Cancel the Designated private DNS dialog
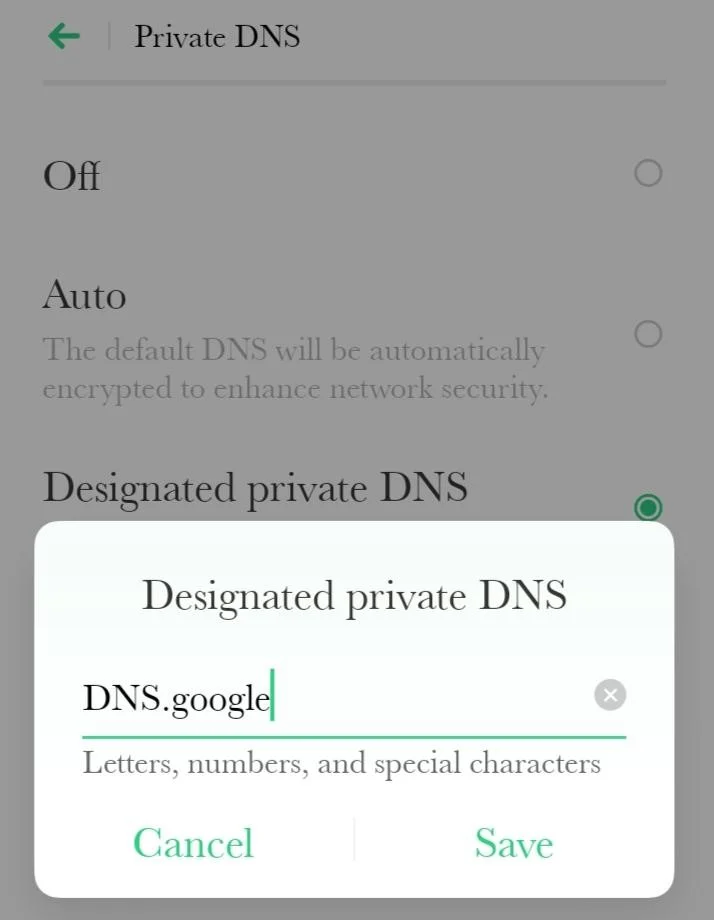 point(193,843)
